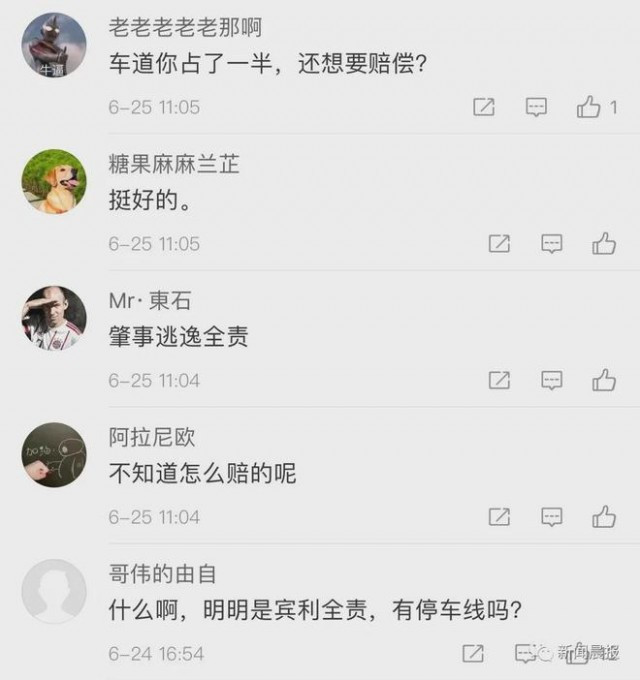Reply to 老老老老老那啊's comment

click(537, 107)
